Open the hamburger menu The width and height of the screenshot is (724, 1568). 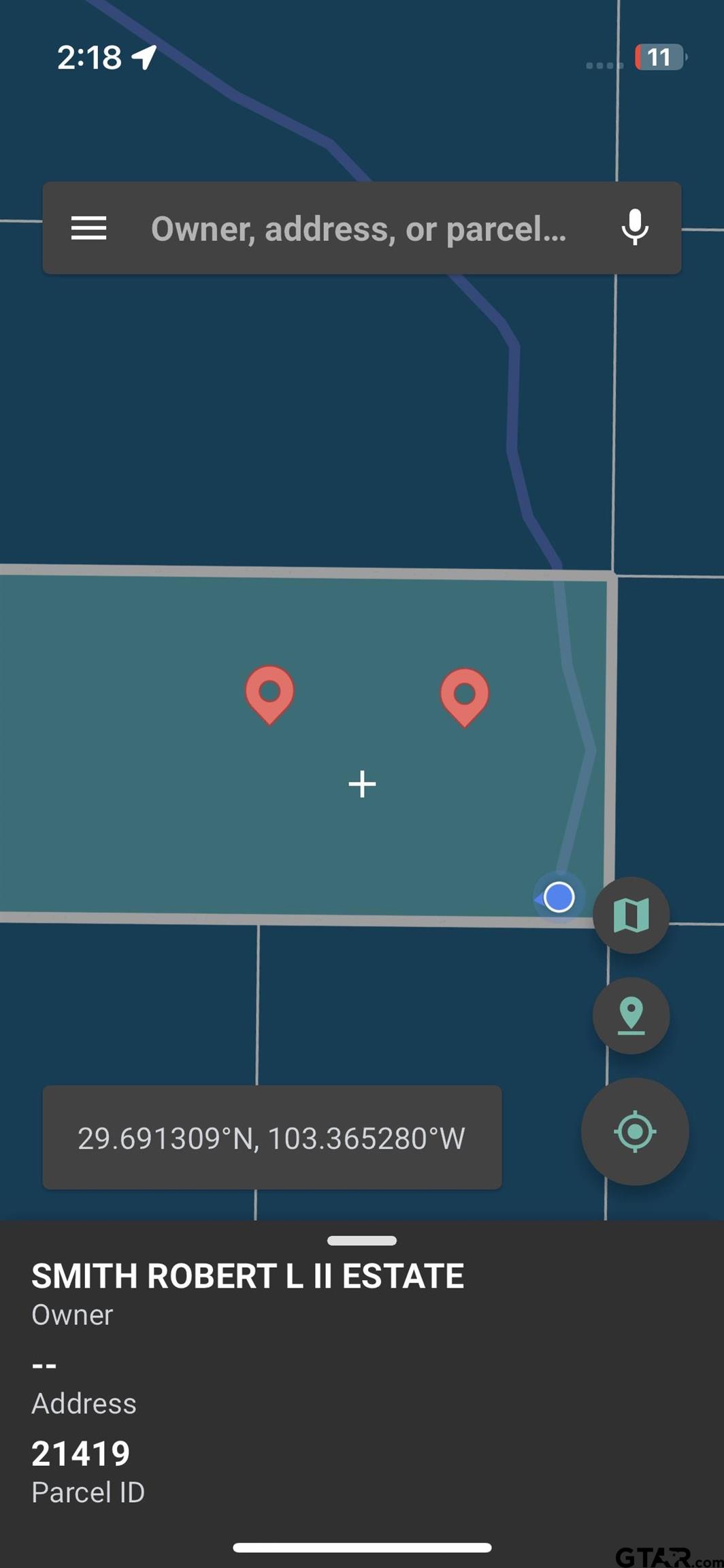89,228
